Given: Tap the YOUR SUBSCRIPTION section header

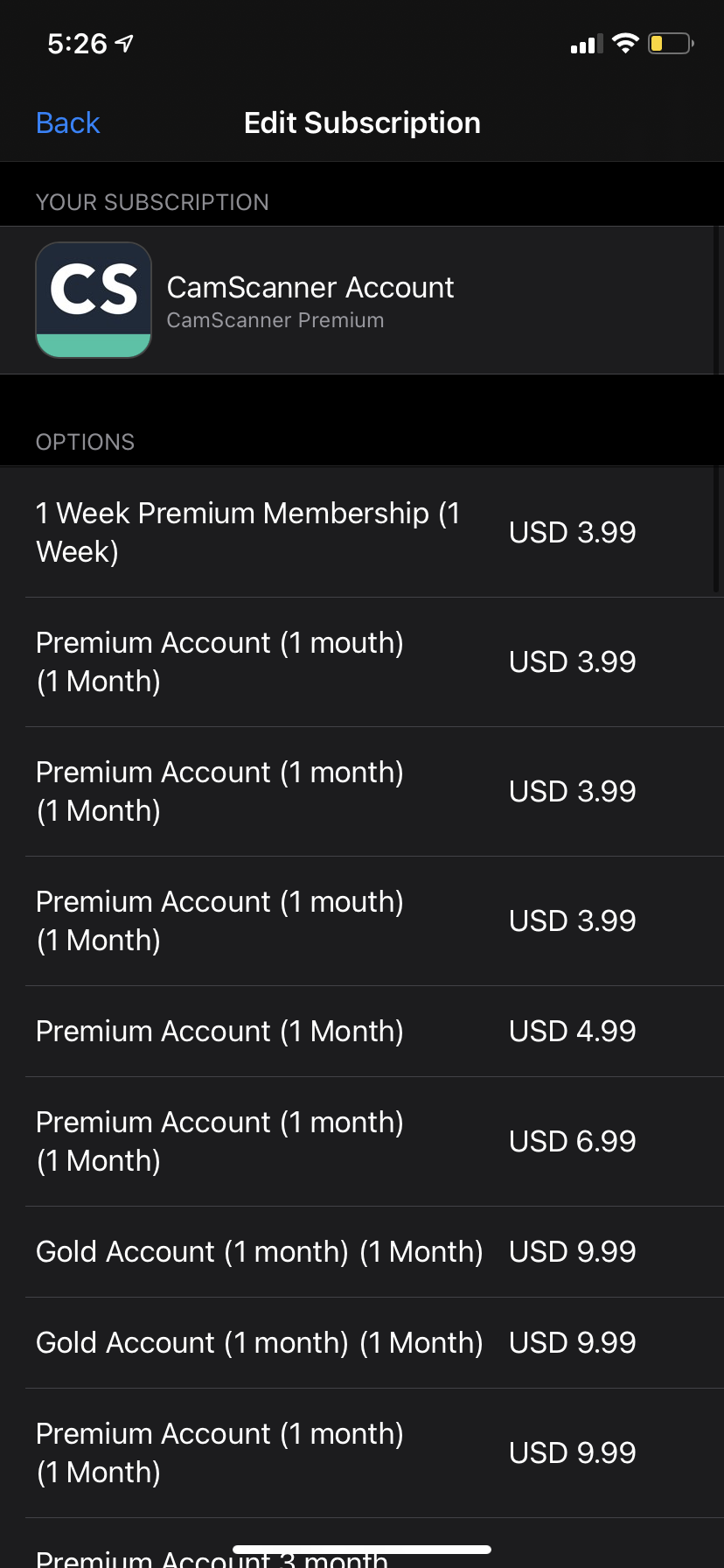Looking at the screenshot, I should click(152, 202).
